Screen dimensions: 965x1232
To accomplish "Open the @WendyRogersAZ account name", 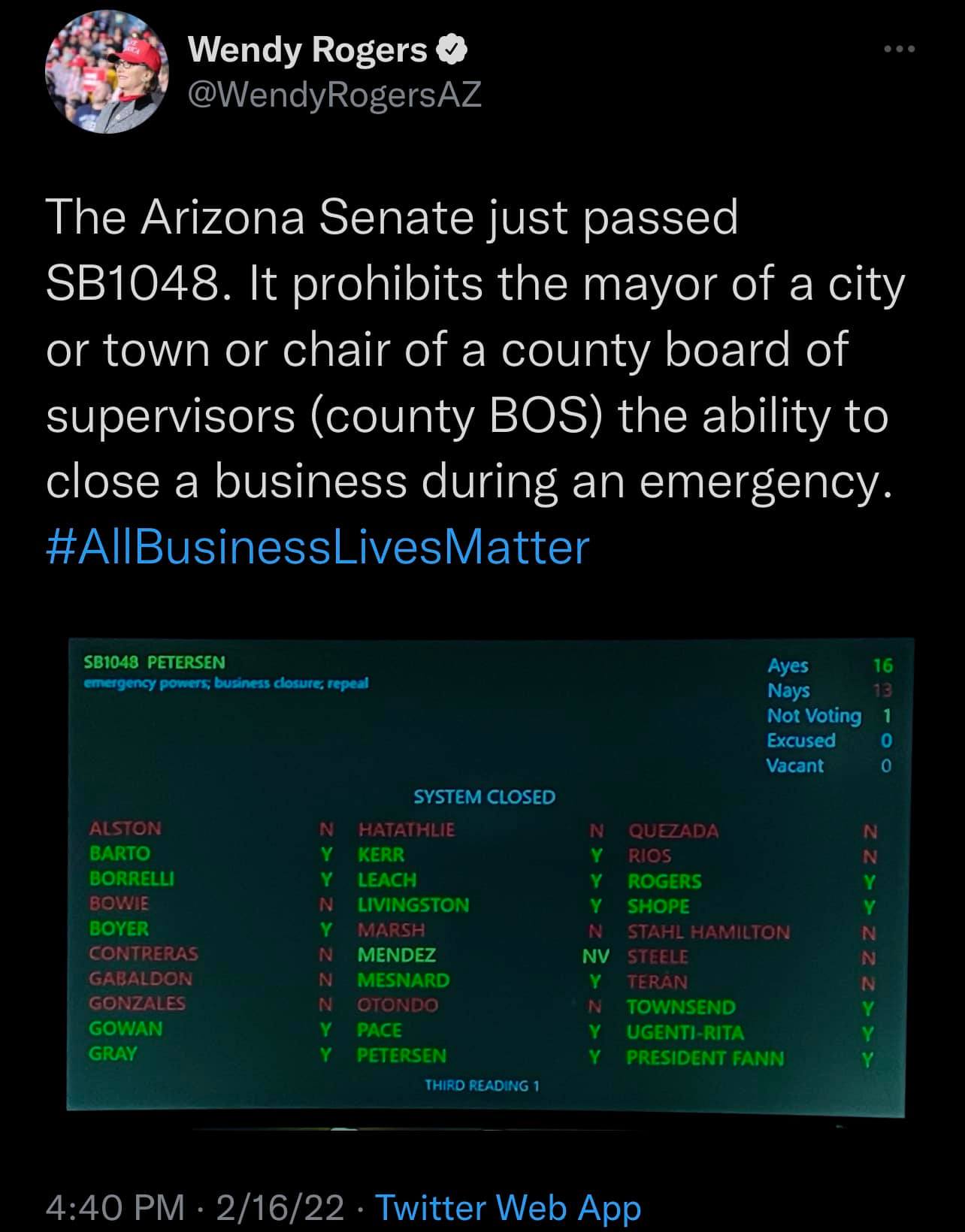I will pyautogui.click(x=334, y=95).
